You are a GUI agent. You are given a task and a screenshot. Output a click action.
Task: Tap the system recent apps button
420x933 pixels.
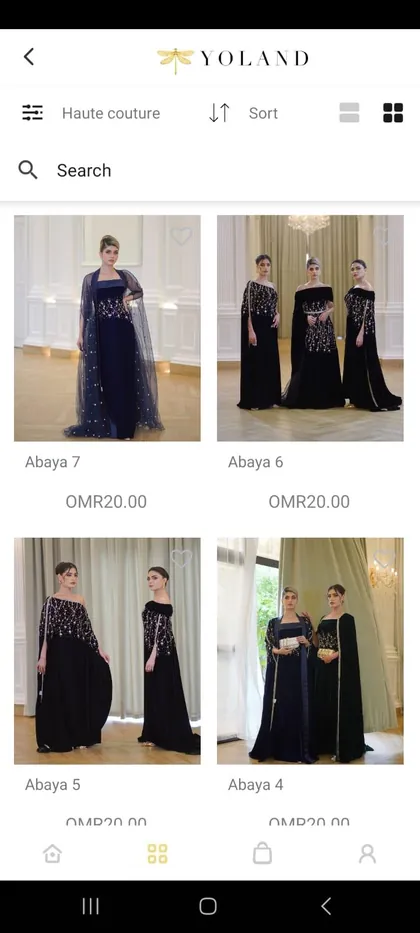click(x=90, y=906)
